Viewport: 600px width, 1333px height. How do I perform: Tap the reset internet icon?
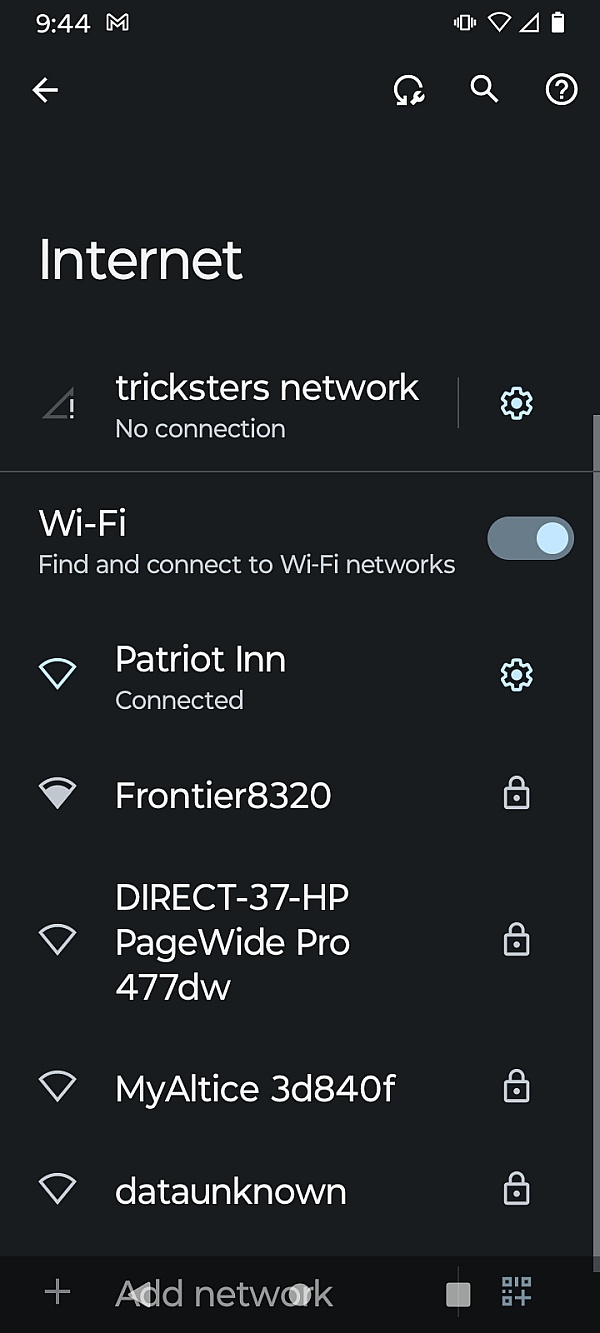pos(409,90)
